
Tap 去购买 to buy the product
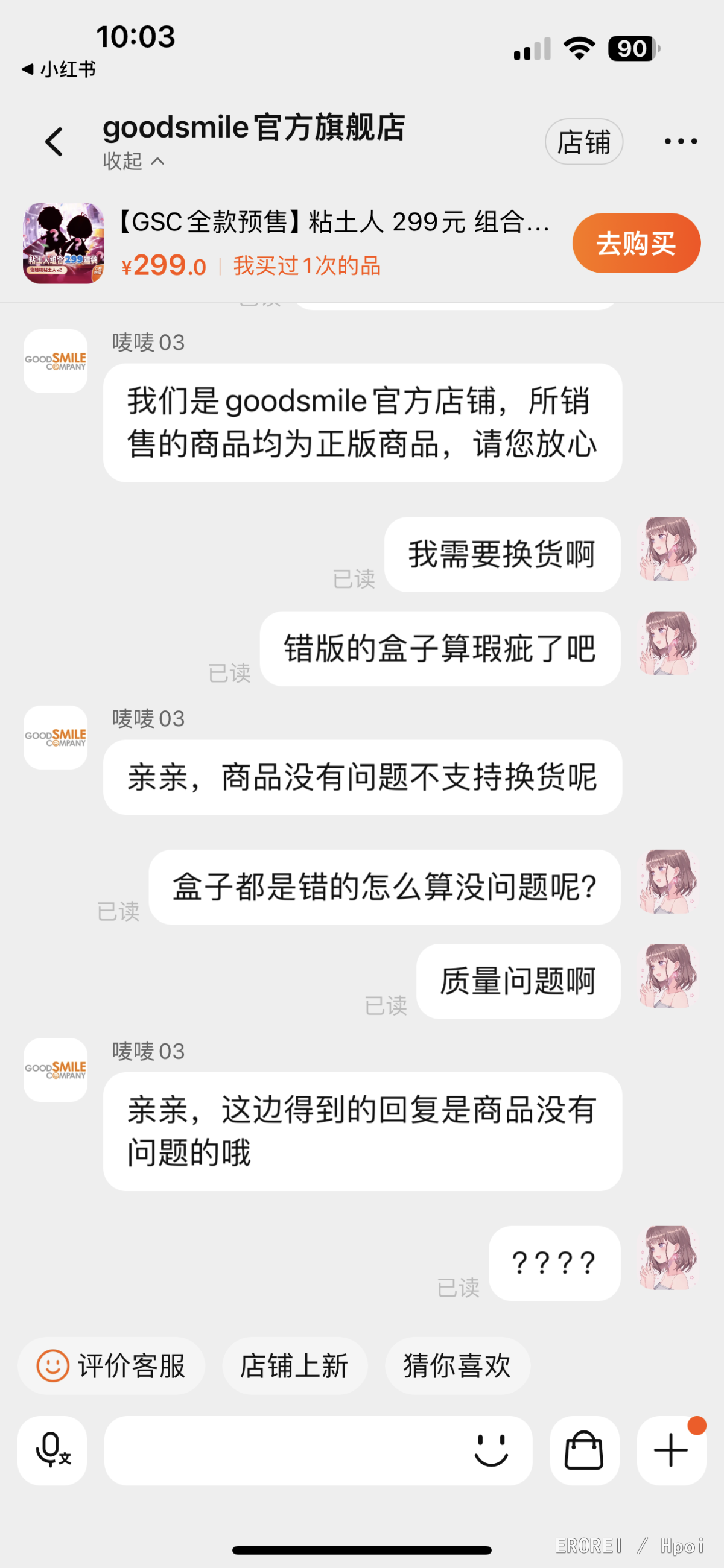tap(636, 244)
